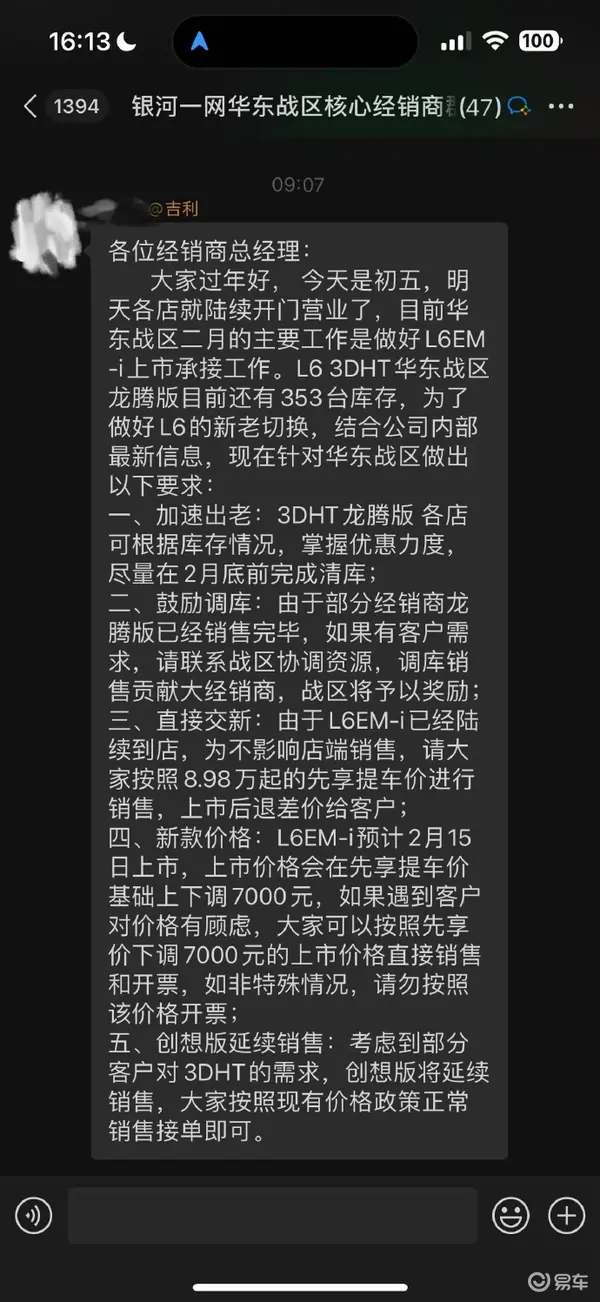
Task: Go back to the chat list
Action: tap(32, 106)
